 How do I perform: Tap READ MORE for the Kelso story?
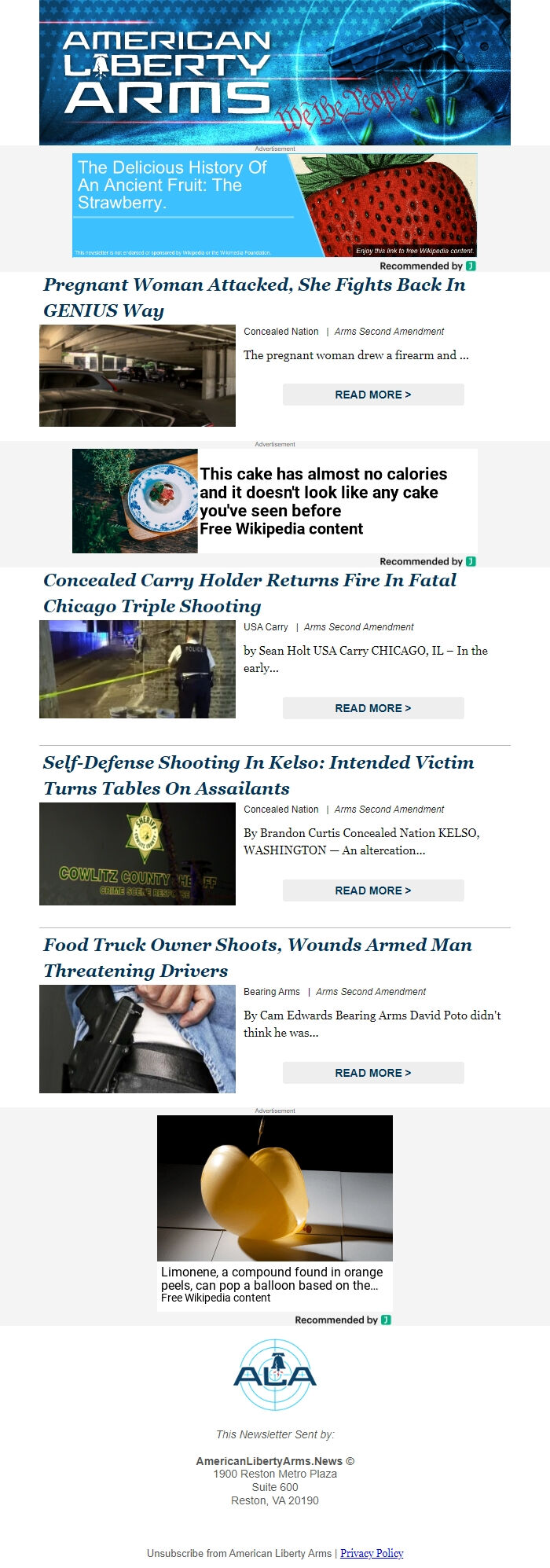(x=373, y=890)
